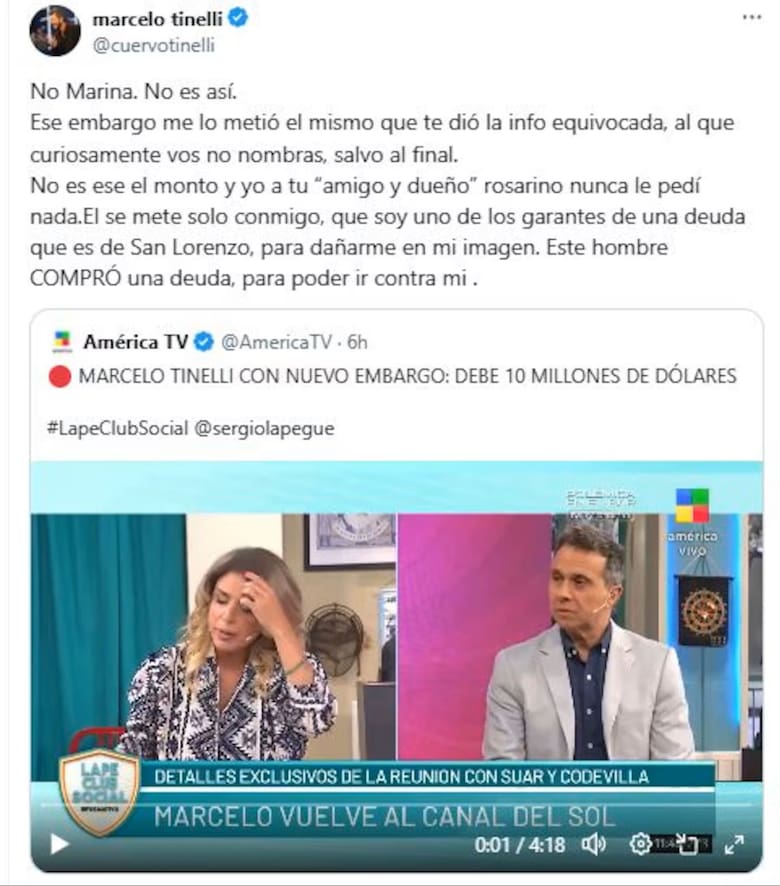Play the embedded video

[59, 844]
